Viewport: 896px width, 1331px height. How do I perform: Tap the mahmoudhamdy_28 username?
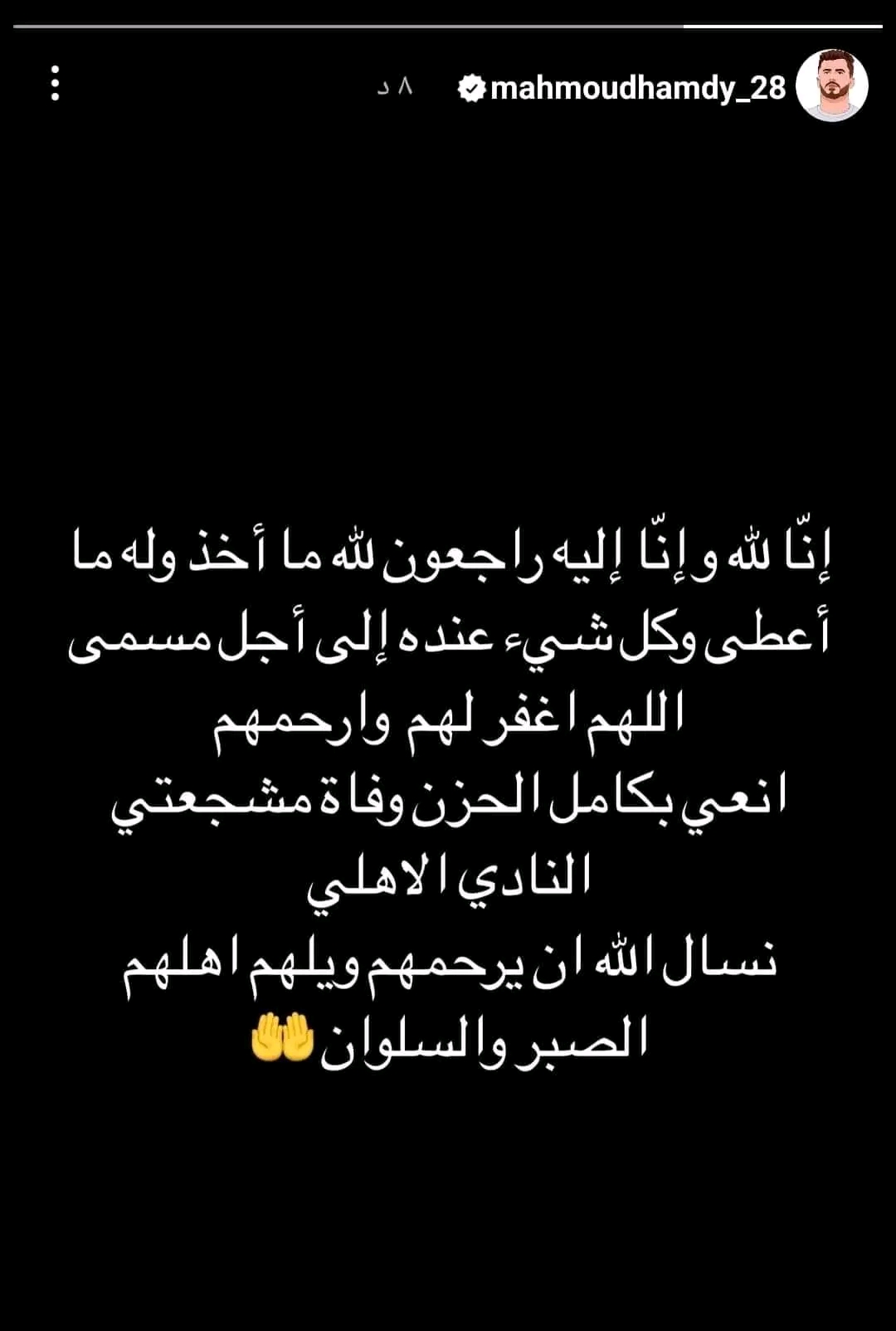click(637, 88)
